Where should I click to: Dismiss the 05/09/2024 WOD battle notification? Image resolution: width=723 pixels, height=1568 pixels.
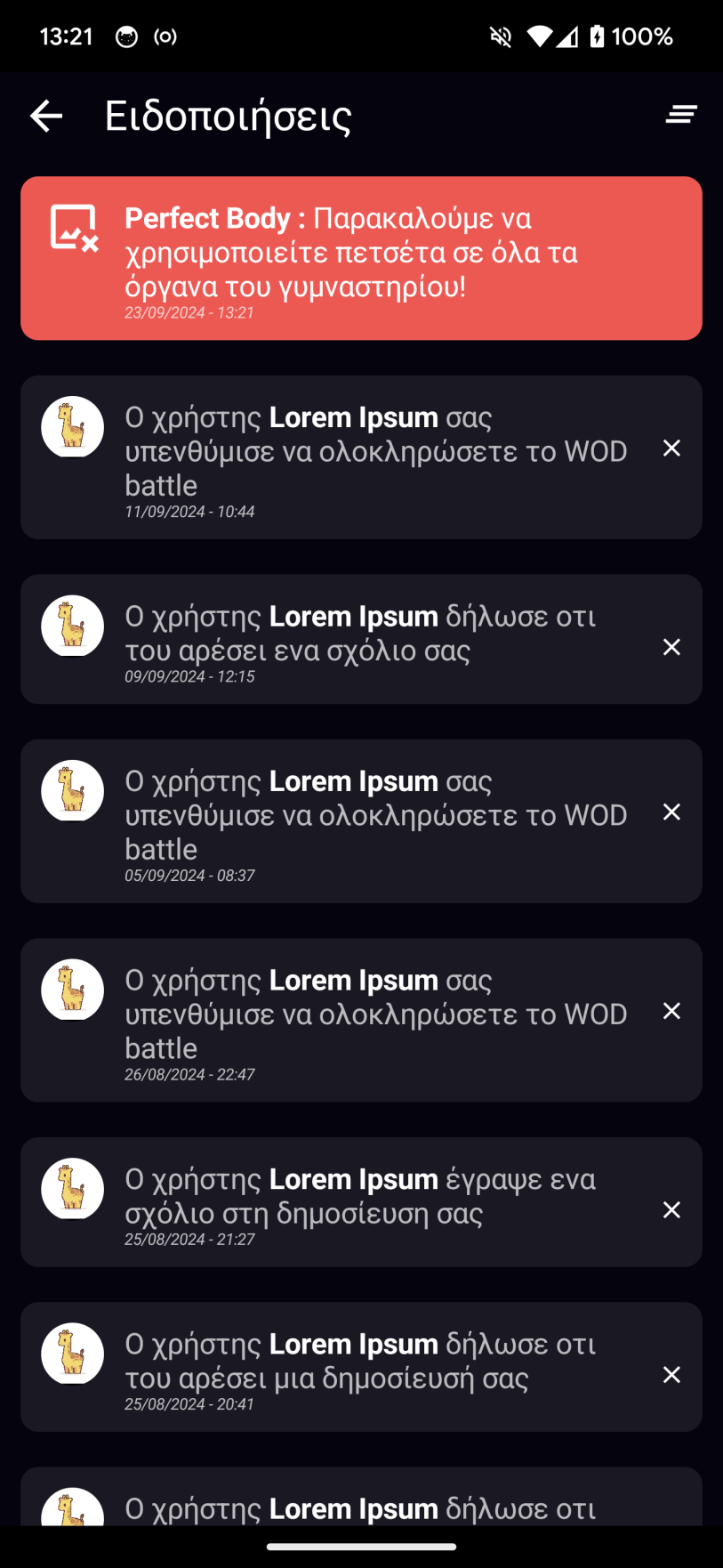pyautogui.click(x=671, y=812)
